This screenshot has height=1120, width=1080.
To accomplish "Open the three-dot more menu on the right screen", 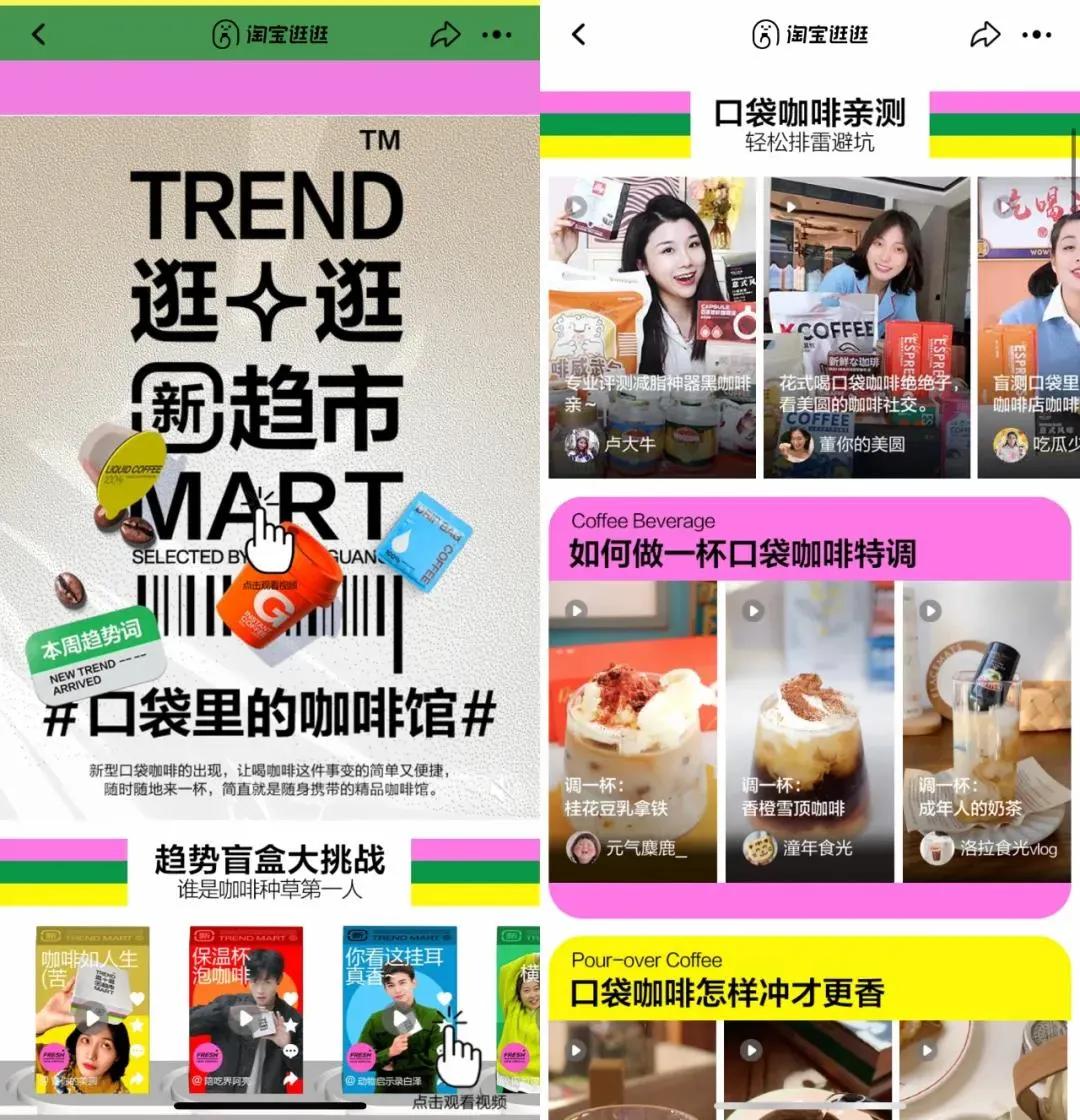I will pos(1037,33).
